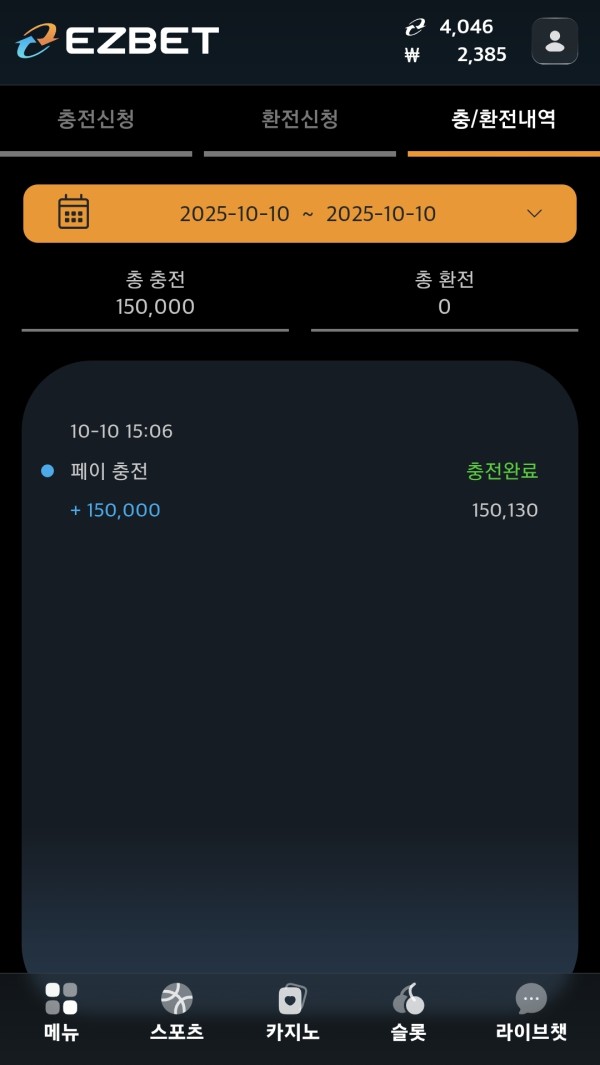The image size is (600, 1065).
Task: Open the 슬롯 section
Action: (x=408, y=1012)
